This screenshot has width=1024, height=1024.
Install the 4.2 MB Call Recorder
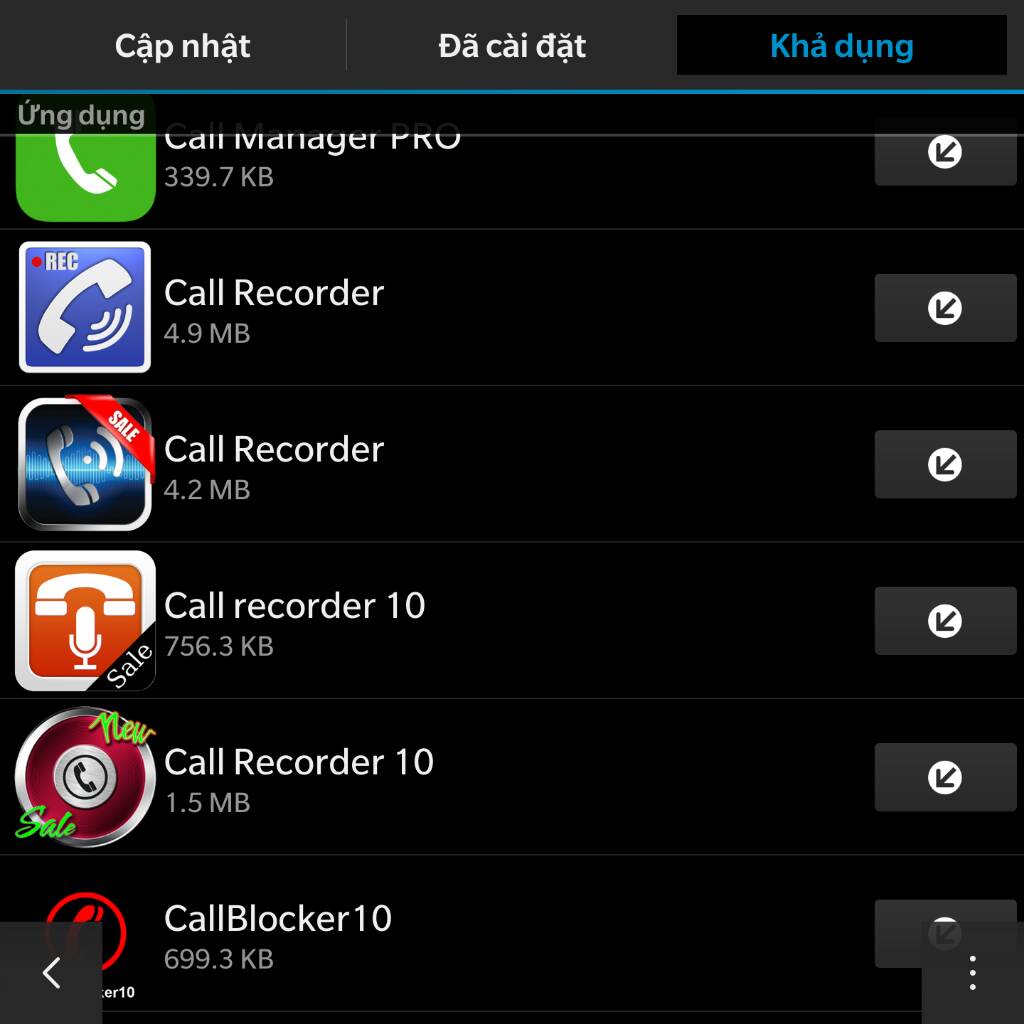click(945, 465)
